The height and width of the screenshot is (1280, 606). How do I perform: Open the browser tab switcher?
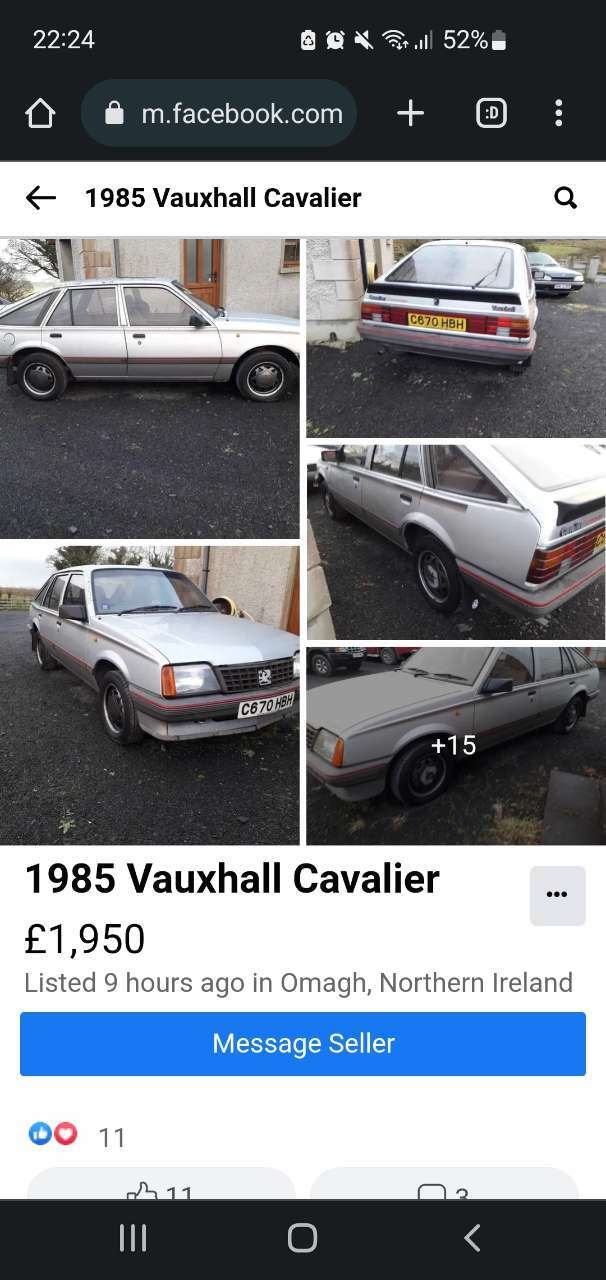tap(491, 114)
